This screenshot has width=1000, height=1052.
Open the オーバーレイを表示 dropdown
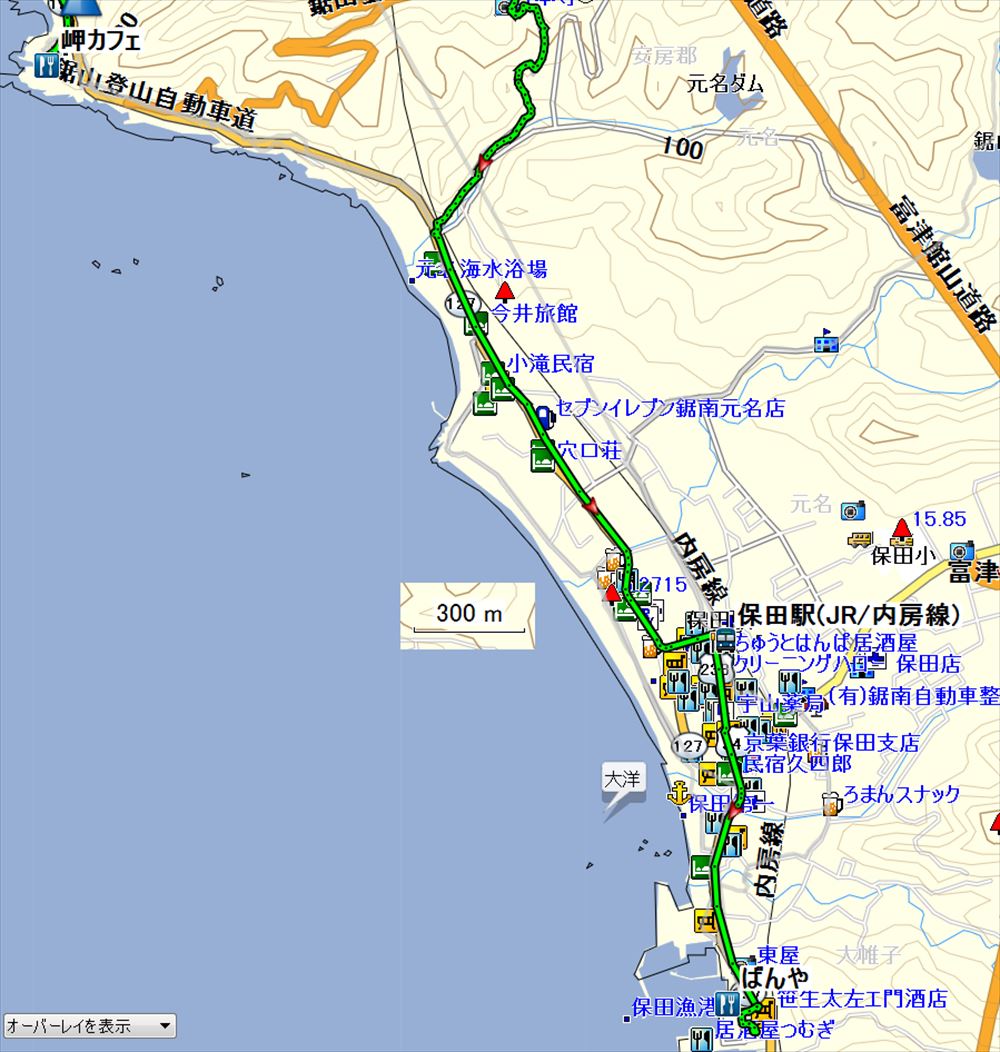tap(89, 1026)
